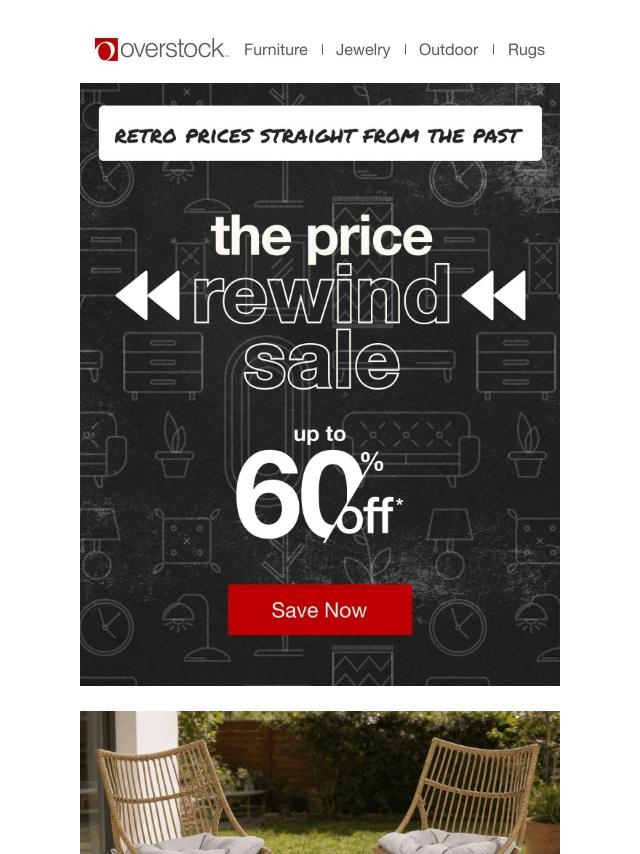Open the Furniture category link
This screenshot has height=854, width=640.
pos(275,50)
